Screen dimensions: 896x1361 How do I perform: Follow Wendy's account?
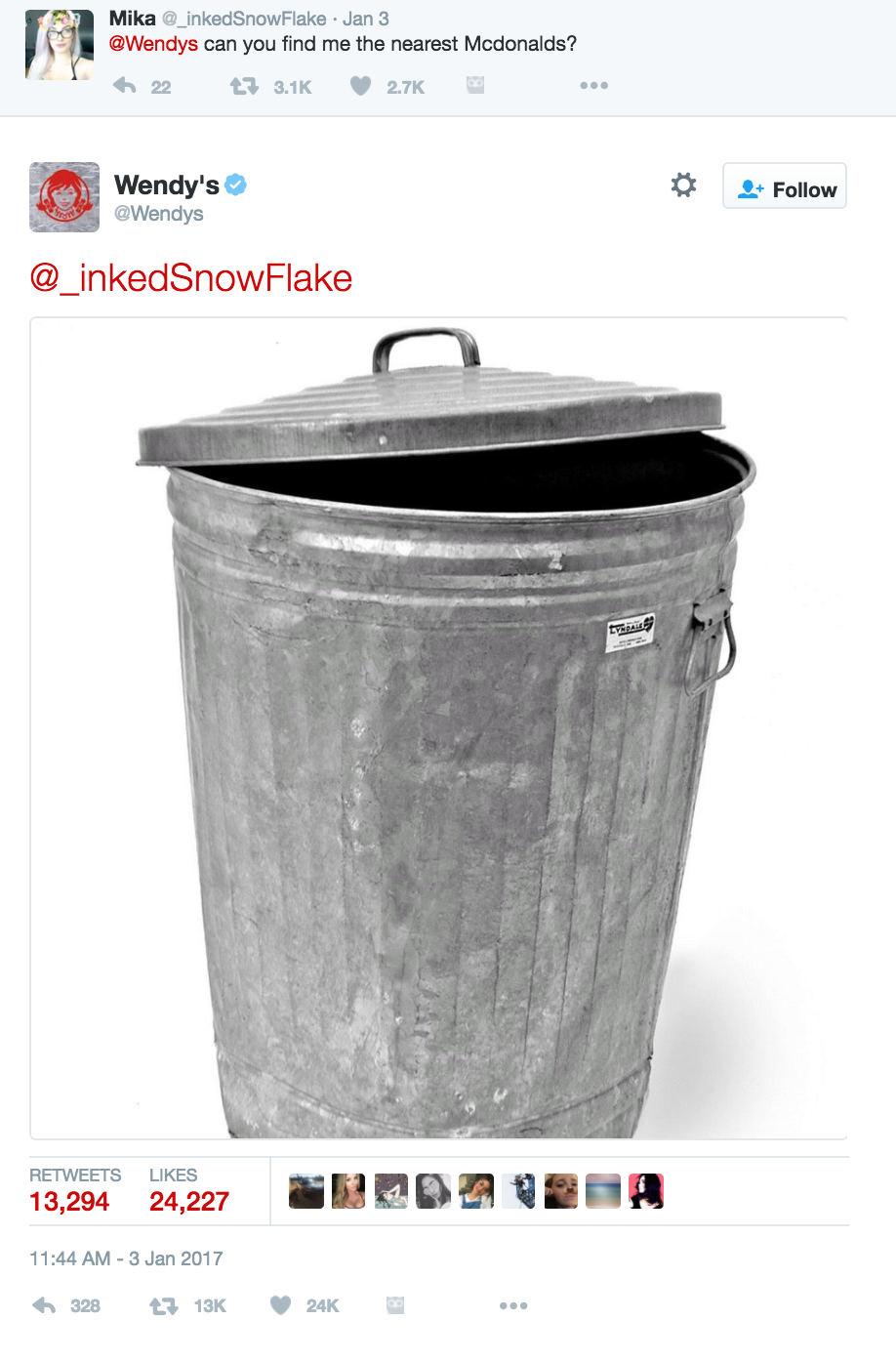pos(785,186)
